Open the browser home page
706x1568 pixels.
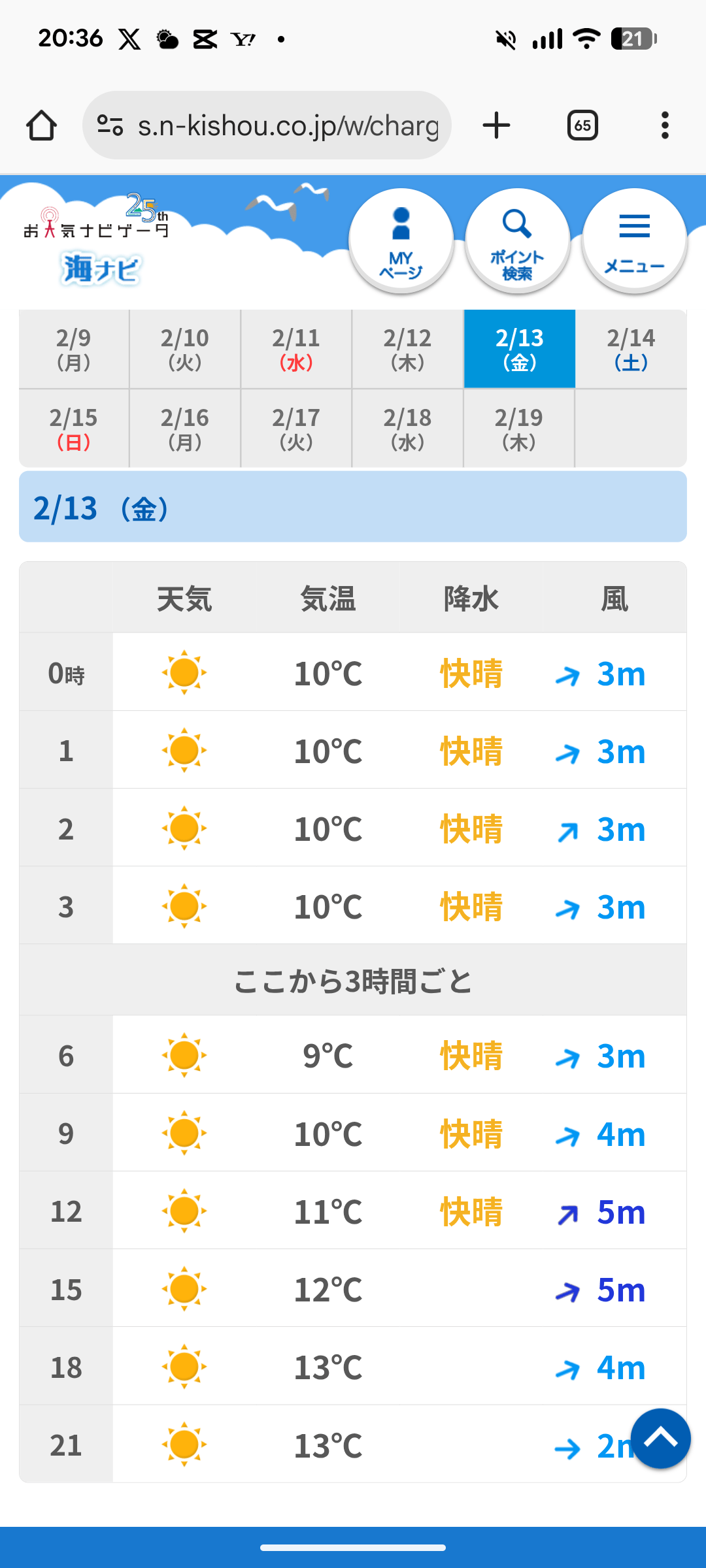pos(41,125)
